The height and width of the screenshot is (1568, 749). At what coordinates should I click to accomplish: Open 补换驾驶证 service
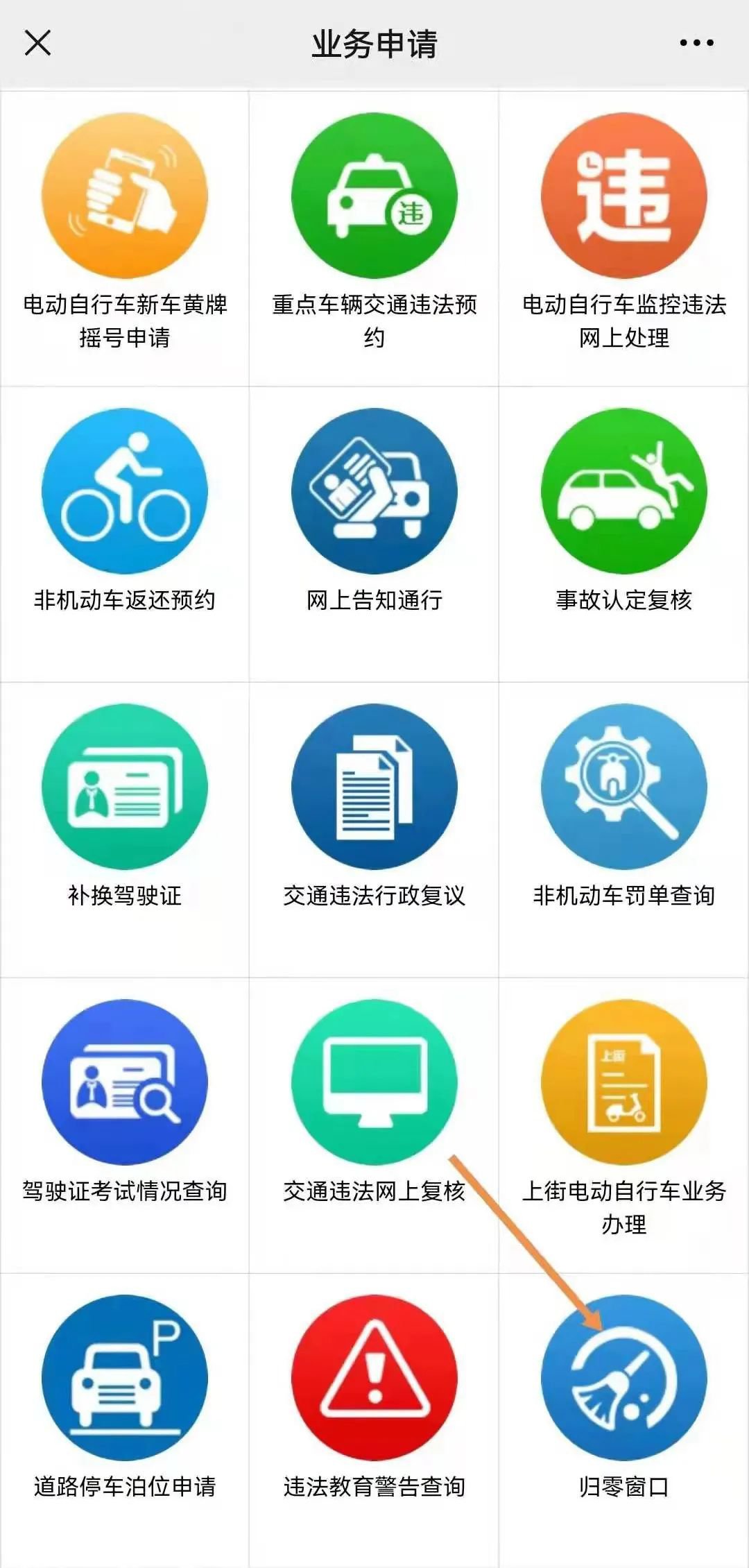coord(125,787)
